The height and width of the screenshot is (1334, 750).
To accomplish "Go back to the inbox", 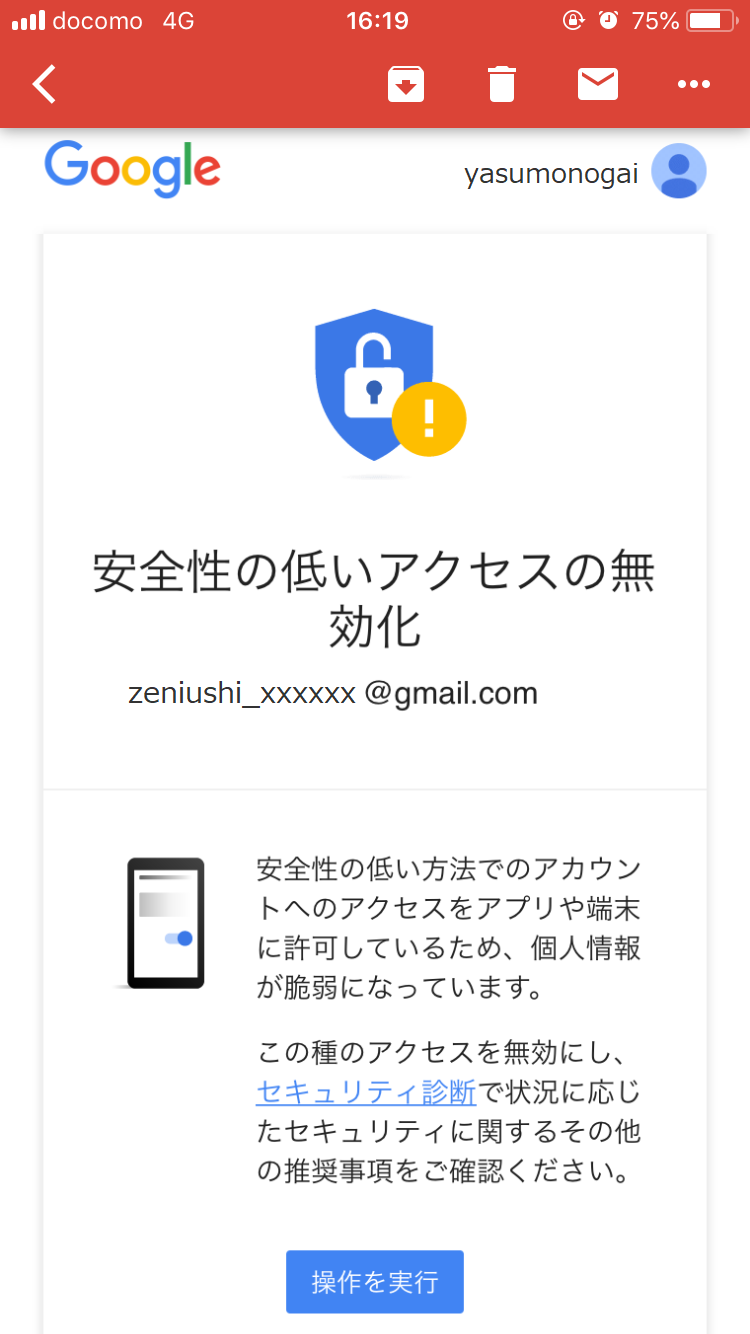I will 45,85.
